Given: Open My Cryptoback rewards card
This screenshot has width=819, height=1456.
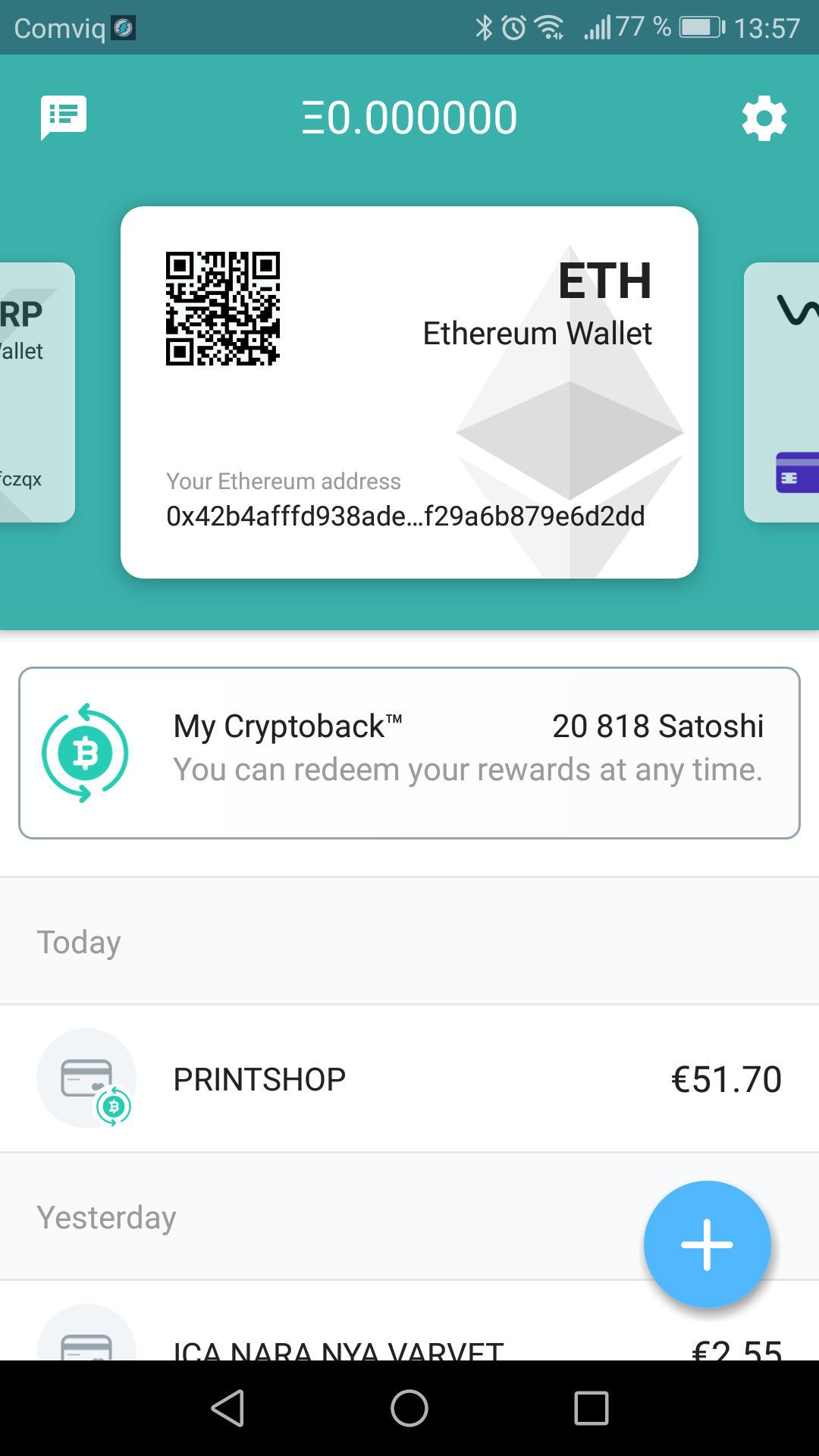Looking at the screenshot, I should [409, 753].
